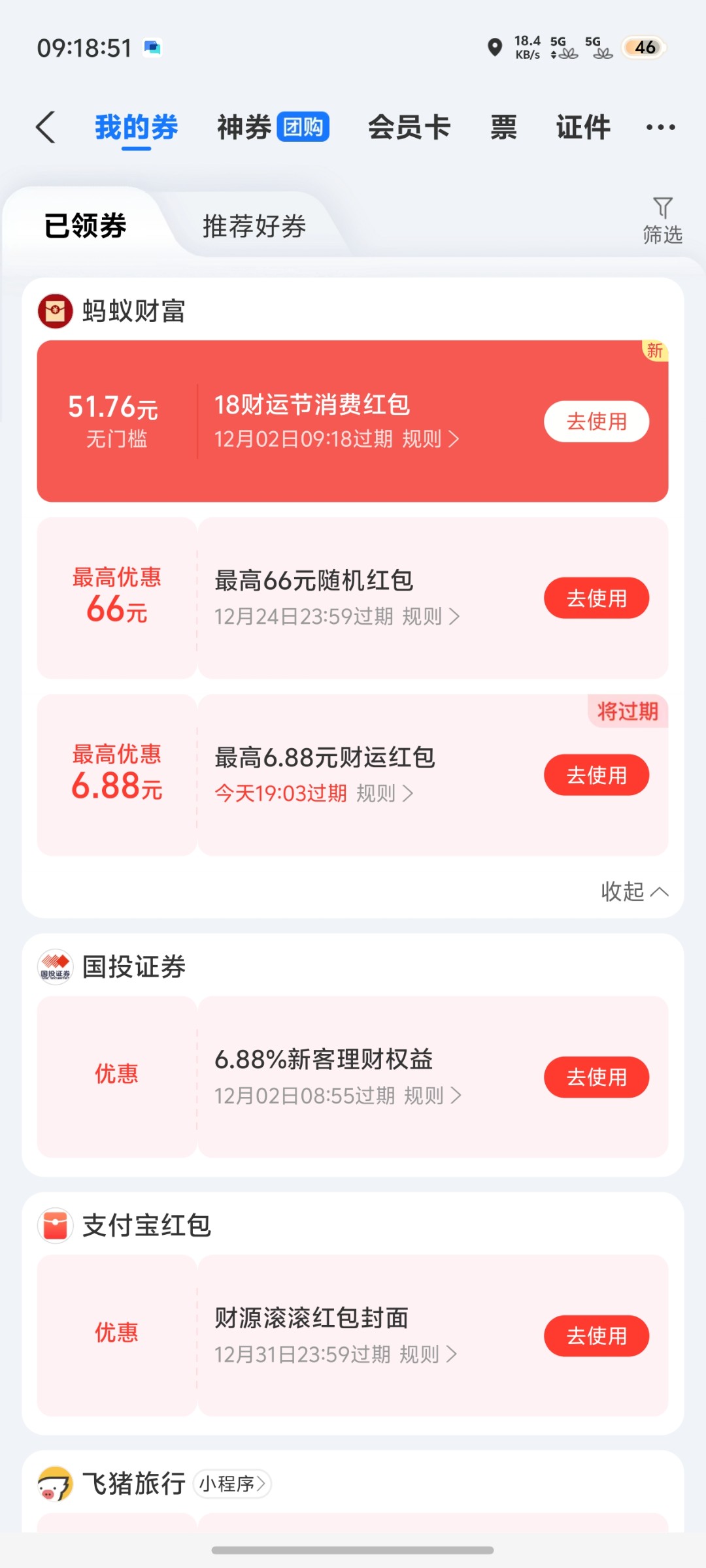706x1568 pixels.
Task: Use the 财源滚滚红包封面 coupon
Action: click(x=596, y=1335)
